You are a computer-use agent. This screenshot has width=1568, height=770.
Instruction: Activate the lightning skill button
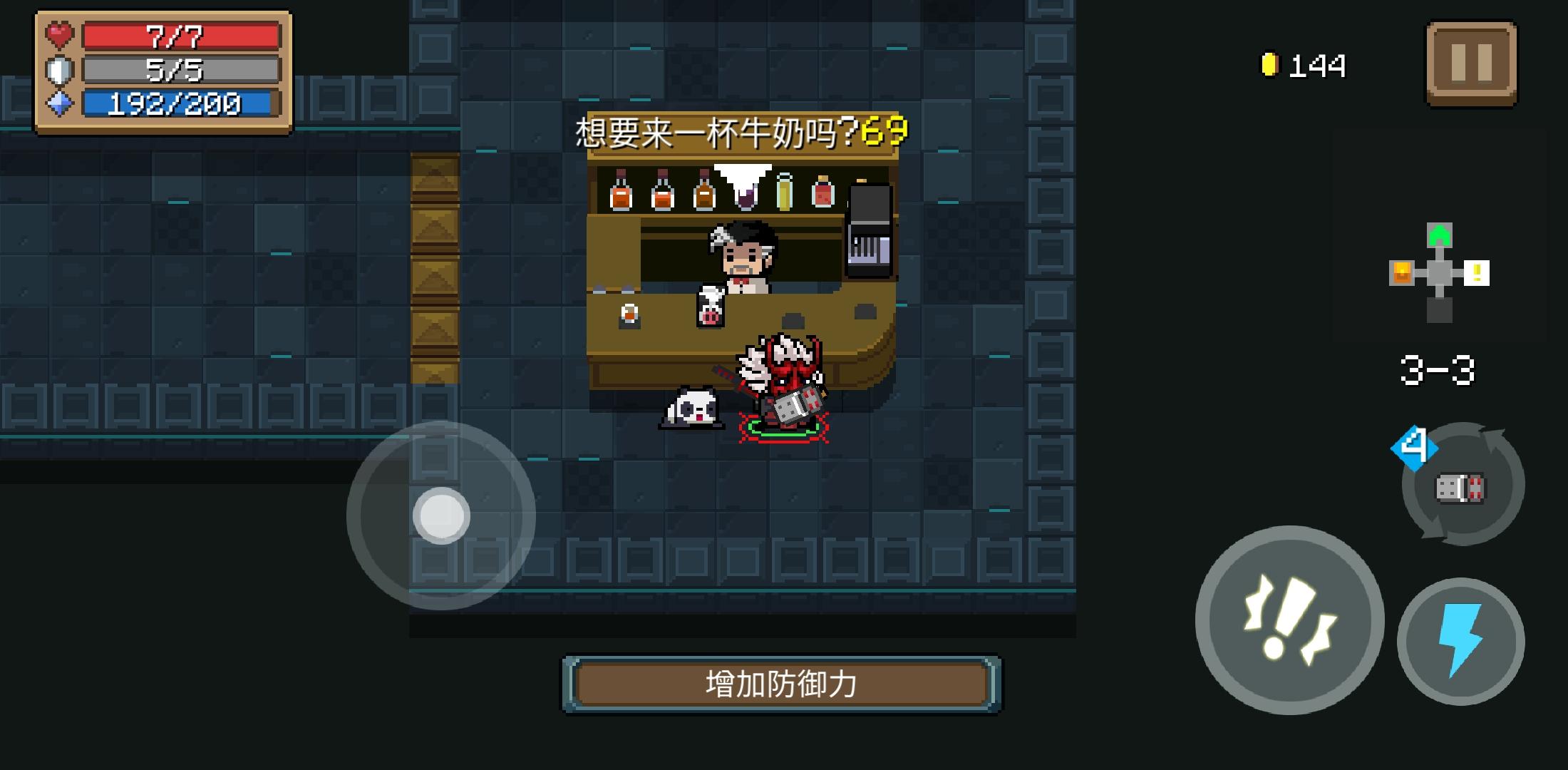click(1460, 641)
